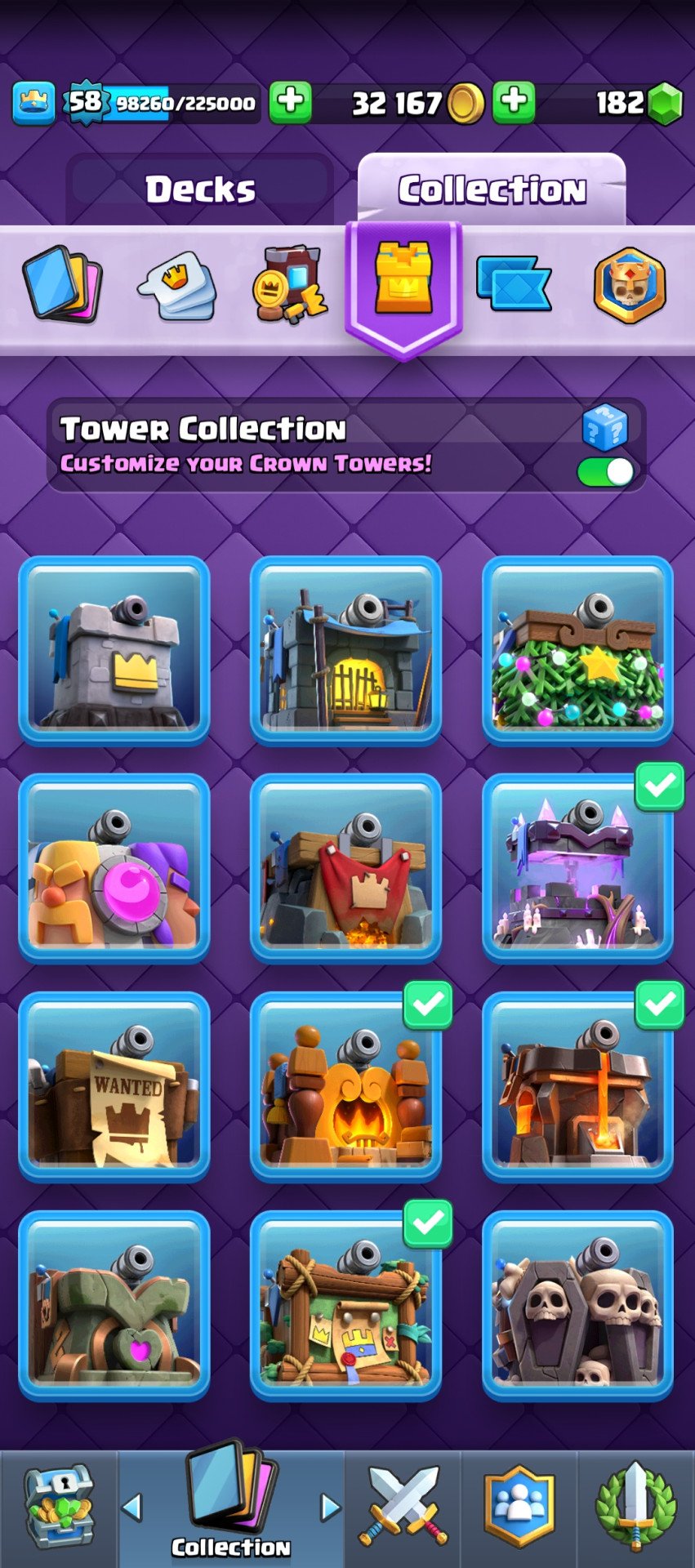Image resolution: width=695 pixels, height=1568 pixels.
Task: Switch to the Decks tab
Action: tap(200, 189)
